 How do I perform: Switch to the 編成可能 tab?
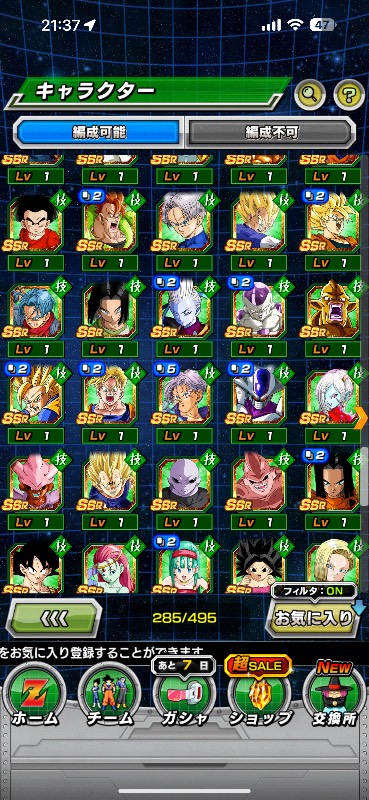pyautogui.click(x=99, y=133)
